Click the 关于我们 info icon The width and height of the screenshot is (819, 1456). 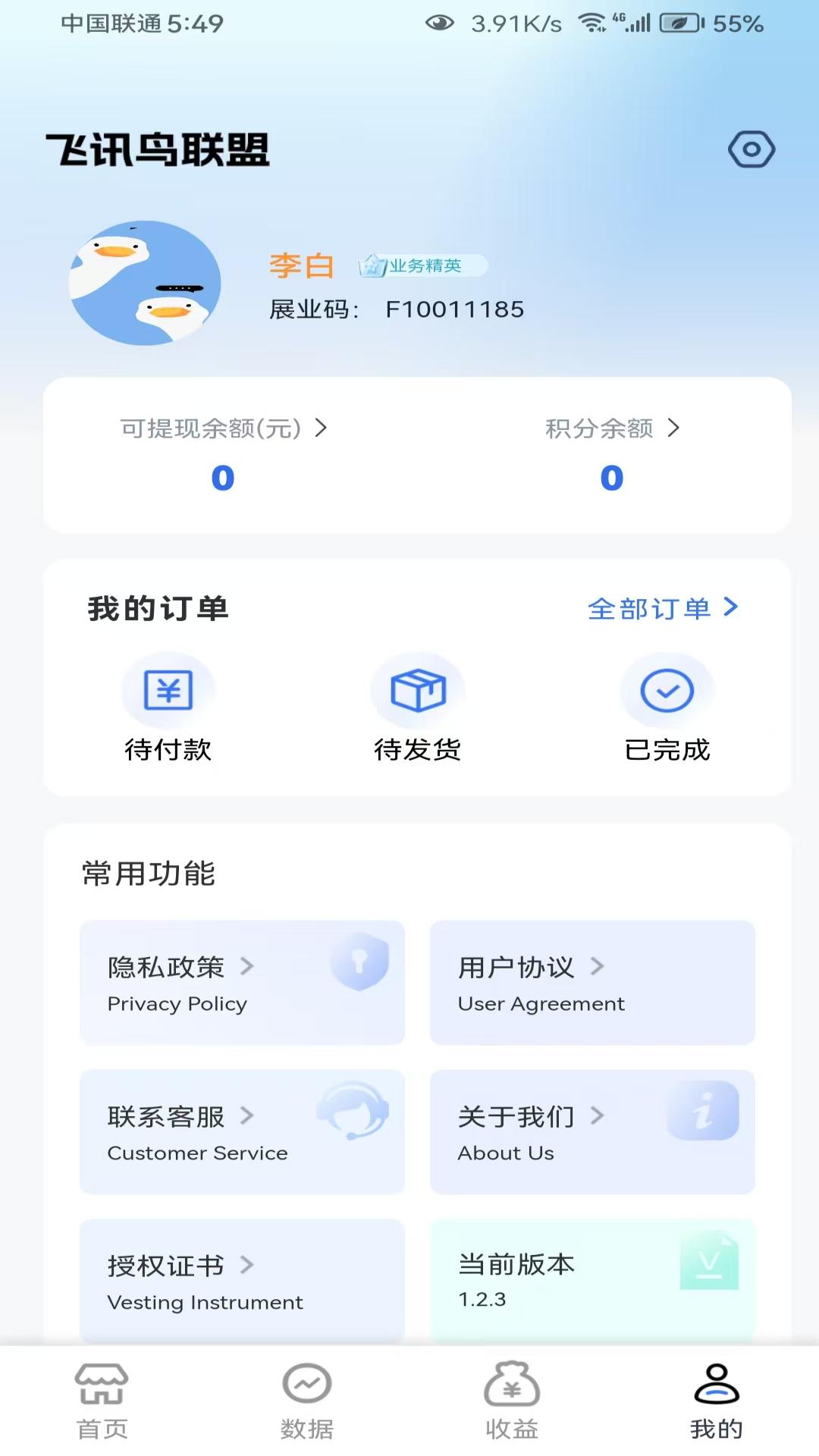point(701,1111)
